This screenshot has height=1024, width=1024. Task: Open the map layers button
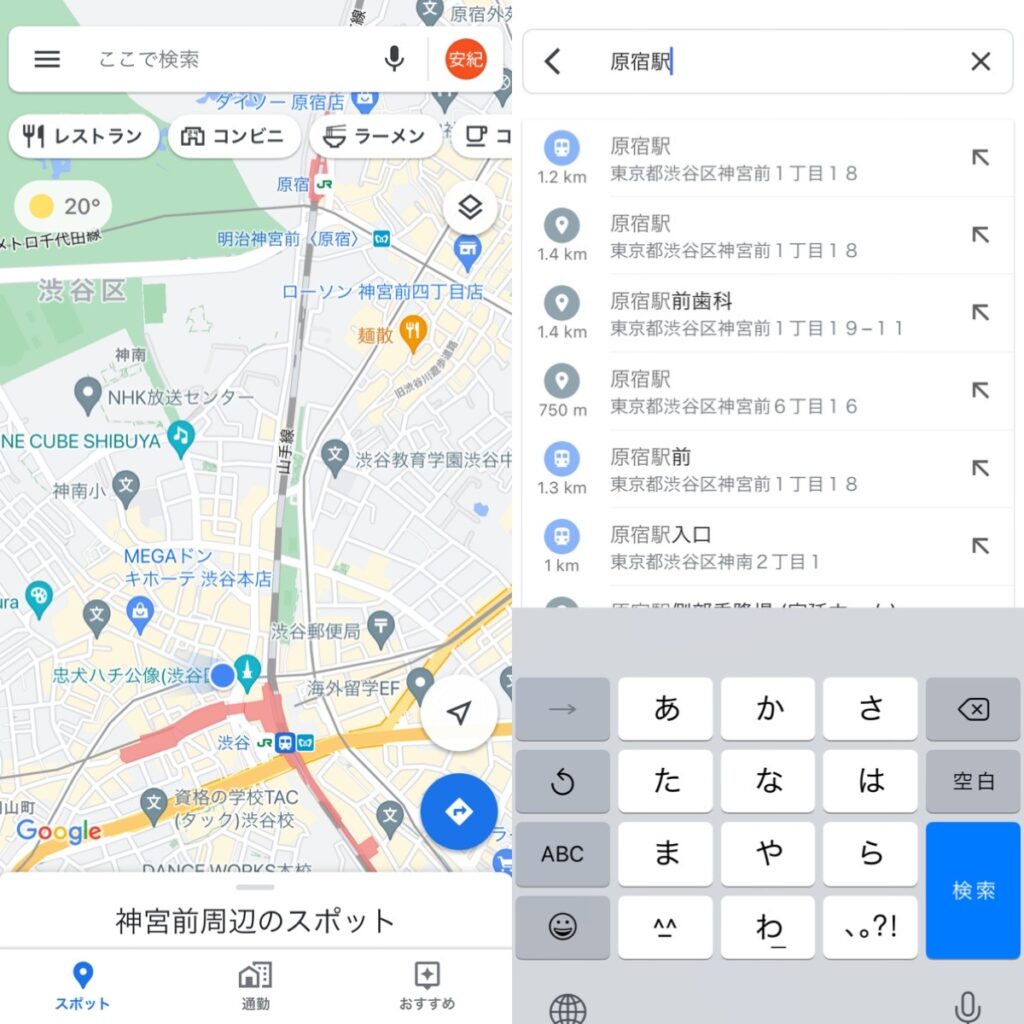470,208
